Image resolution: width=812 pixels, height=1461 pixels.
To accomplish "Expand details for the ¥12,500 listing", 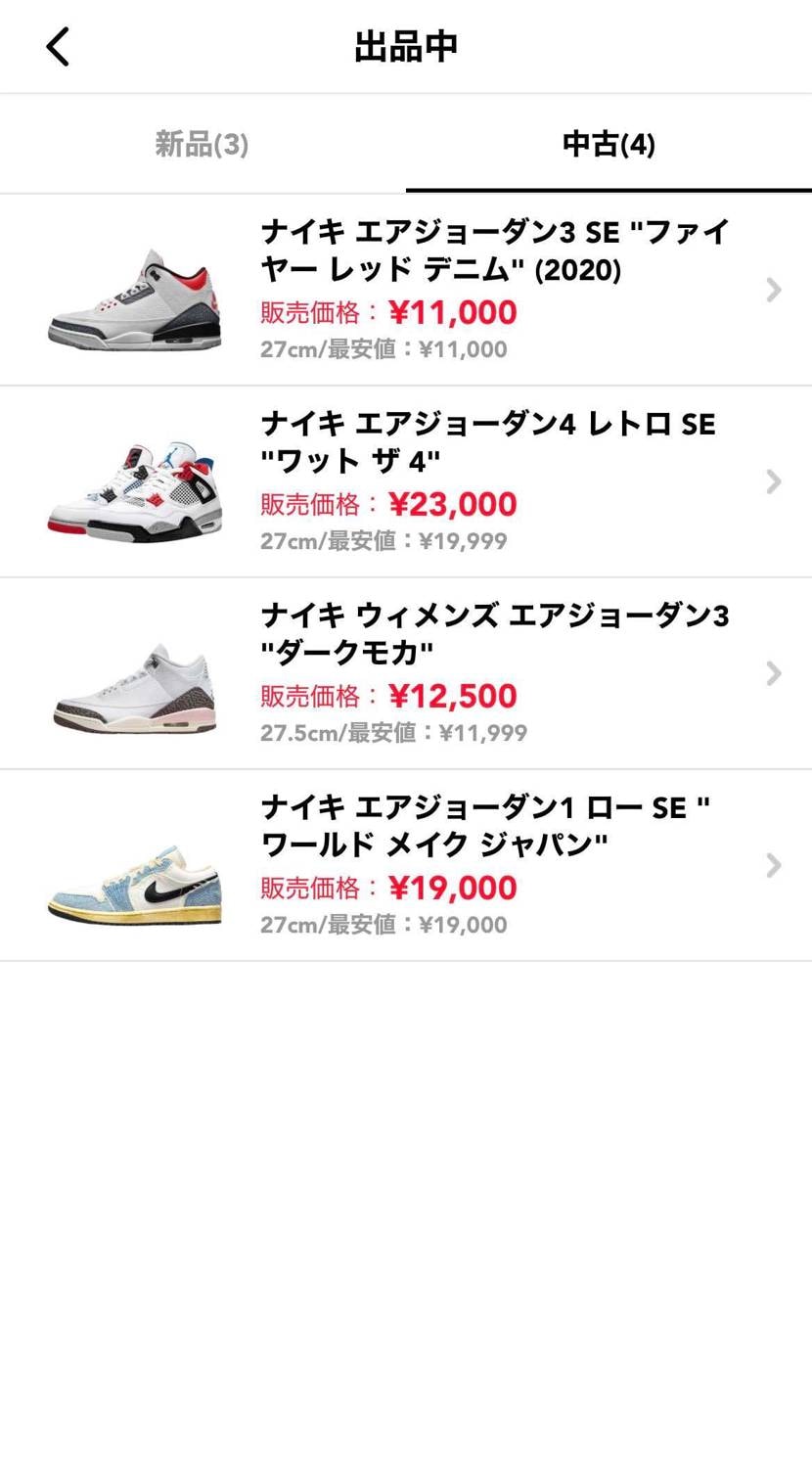I will (x=774, y=673).
